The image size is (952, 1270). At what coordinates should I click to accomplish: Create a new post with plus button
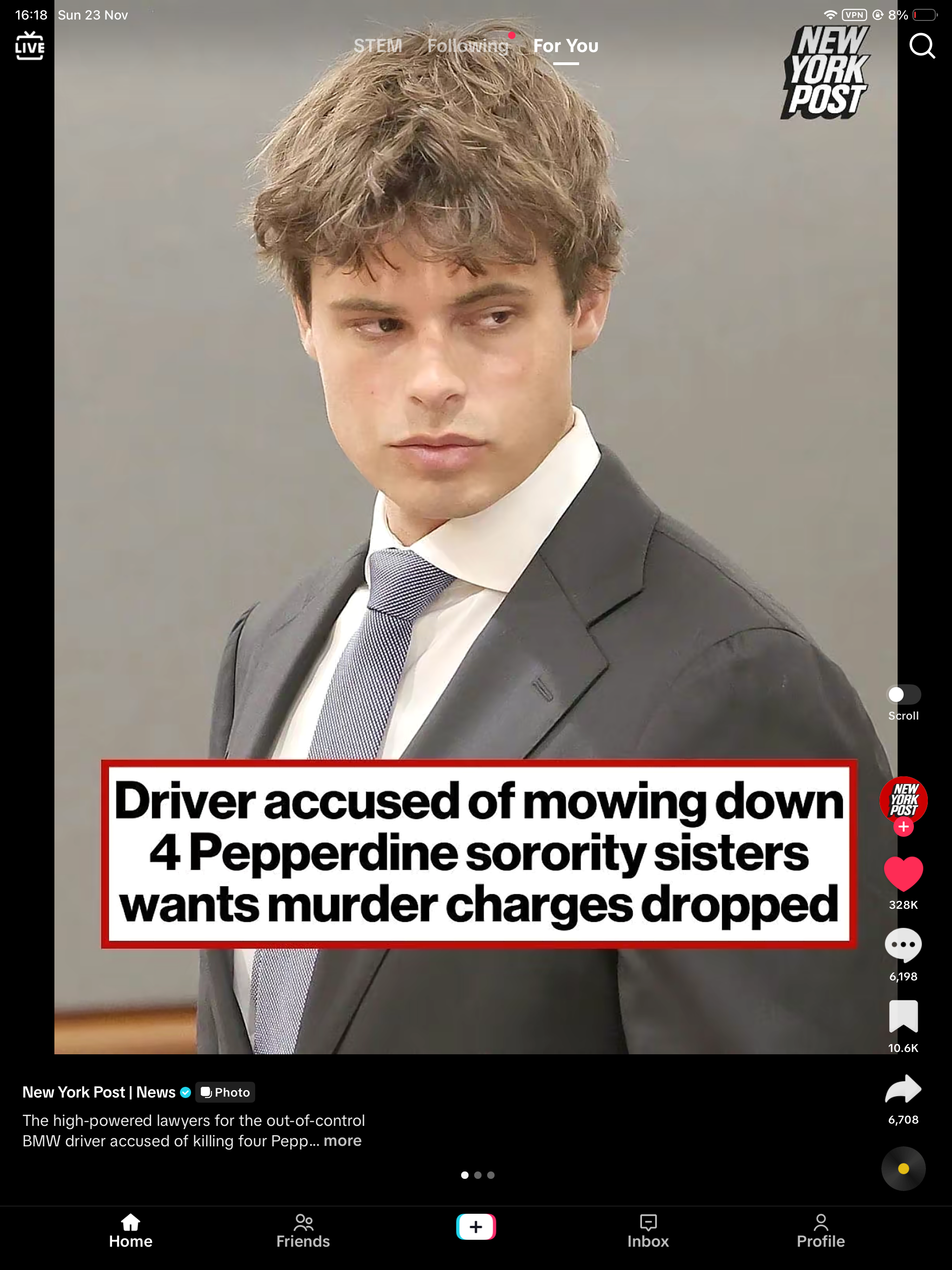pyautogui.click(x=476, y=1227)
